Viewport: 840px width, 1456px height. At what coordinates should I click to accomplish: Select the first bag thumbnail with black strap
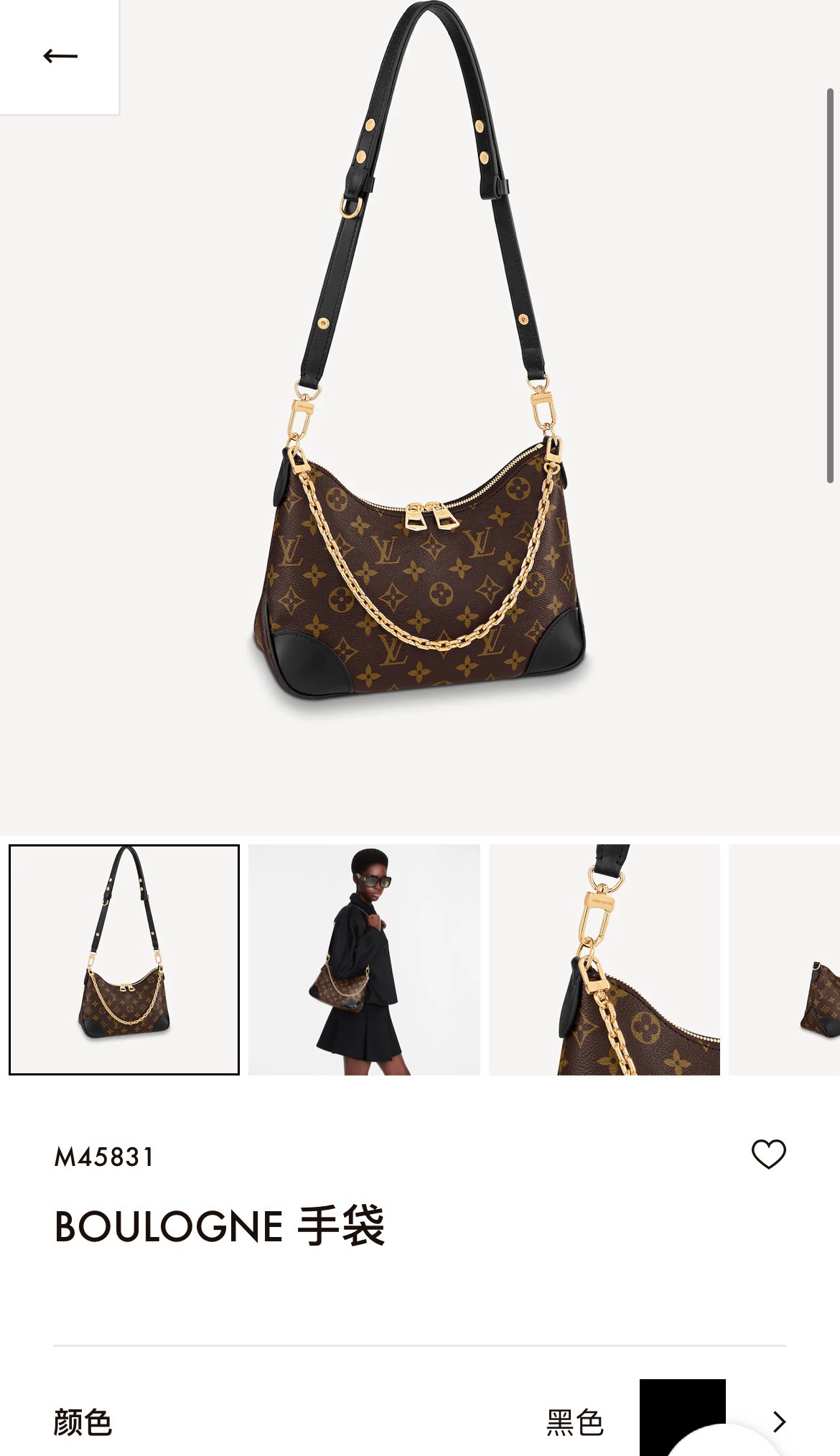(122, 980)
